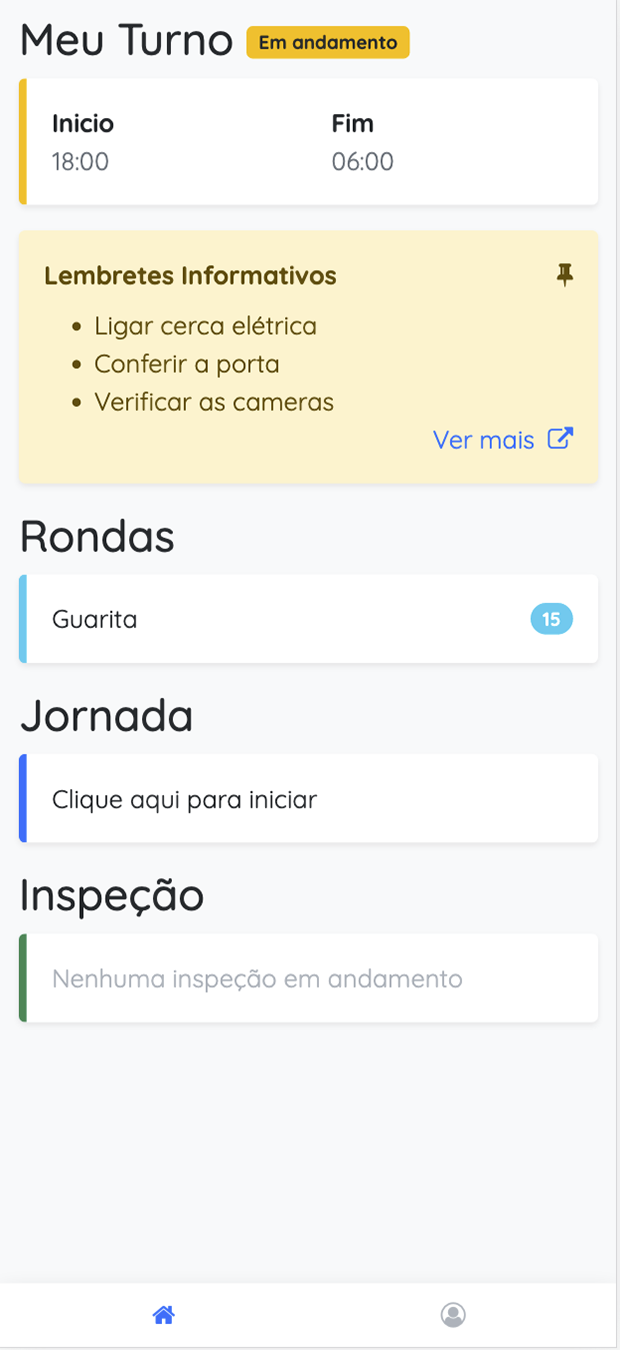Open the Ver mais reminders link
Image resolution: width=620 pixels, height=1350 pixels.
[x=502, y=440]
